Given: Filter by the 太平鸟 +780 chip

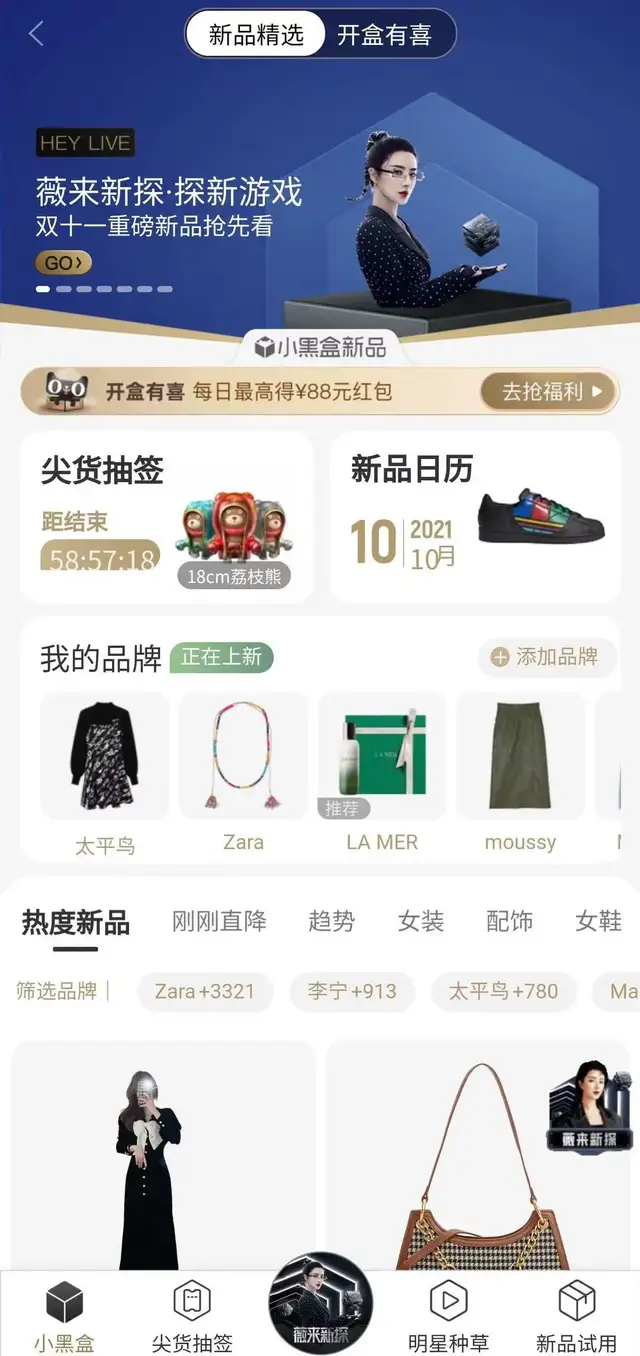Looking at the screenshot, I should (x=503, y=991).
